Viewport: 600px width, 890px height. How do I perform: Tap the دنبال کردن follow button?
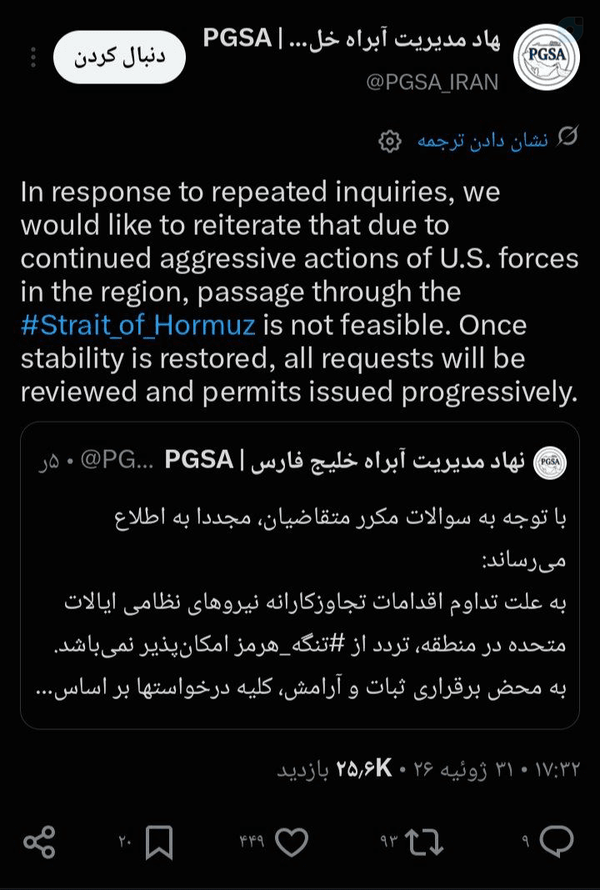coord(119,57)
